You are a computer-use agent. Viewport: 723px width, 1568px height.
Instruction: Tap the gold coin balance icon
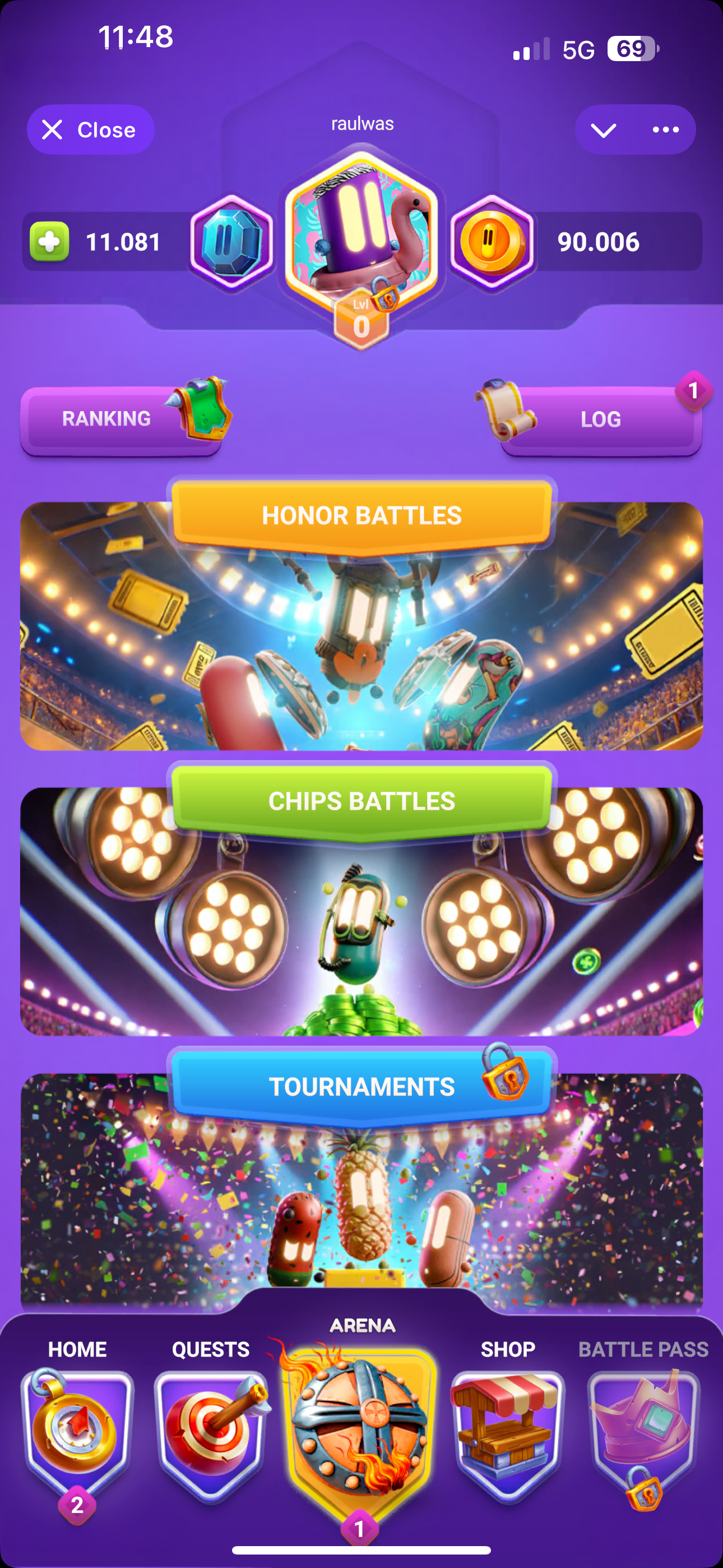click(492, 242)
